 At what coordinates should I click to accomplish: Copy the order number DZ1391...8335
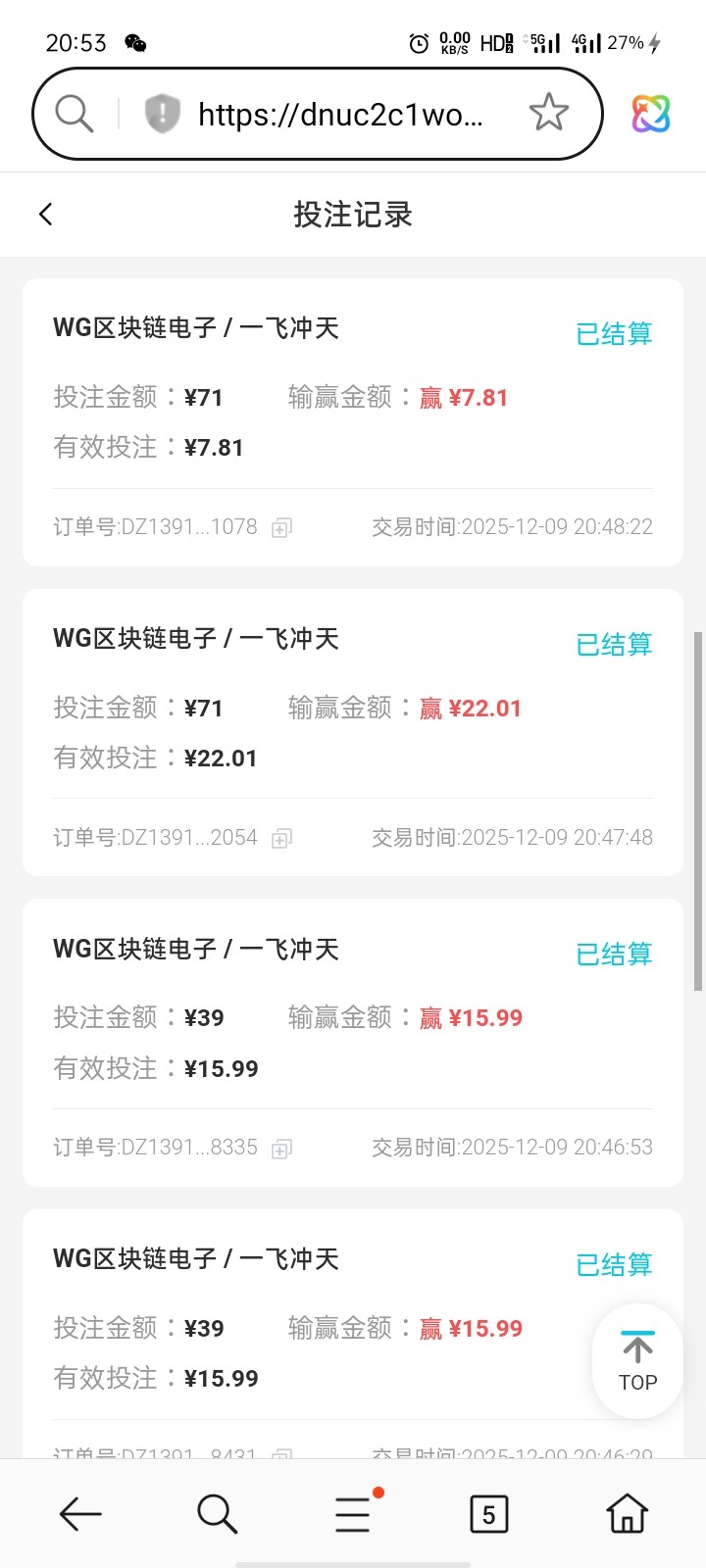(x=280, y=1147)
